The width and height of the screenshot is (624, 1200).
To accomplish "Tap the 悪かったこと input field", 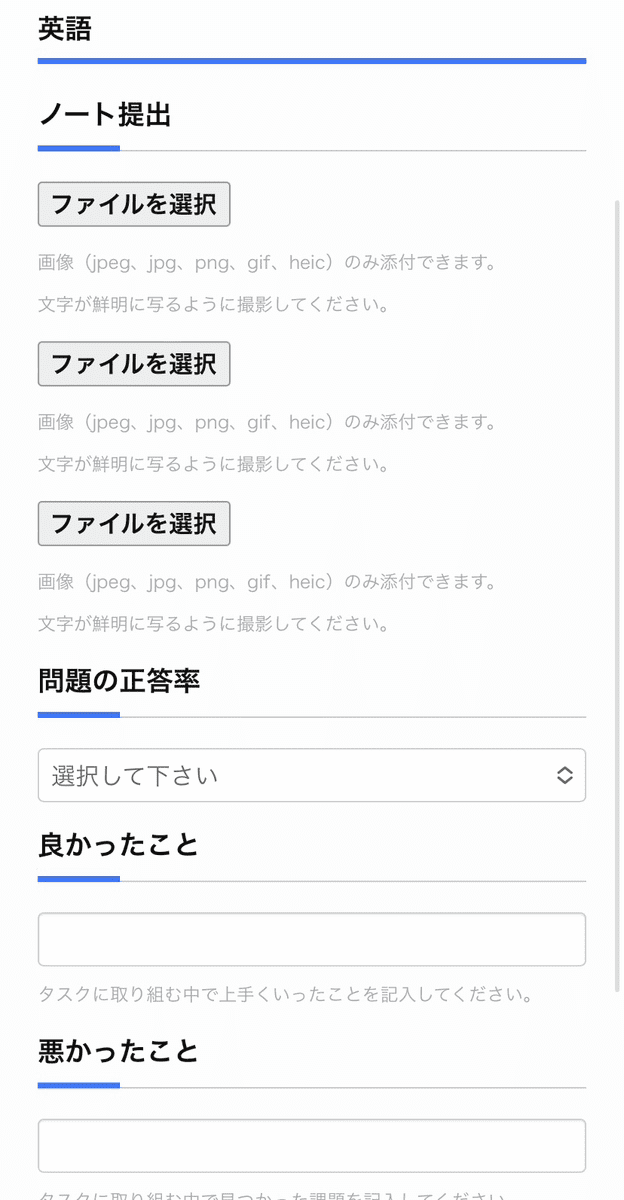I will coord(311,1145).
